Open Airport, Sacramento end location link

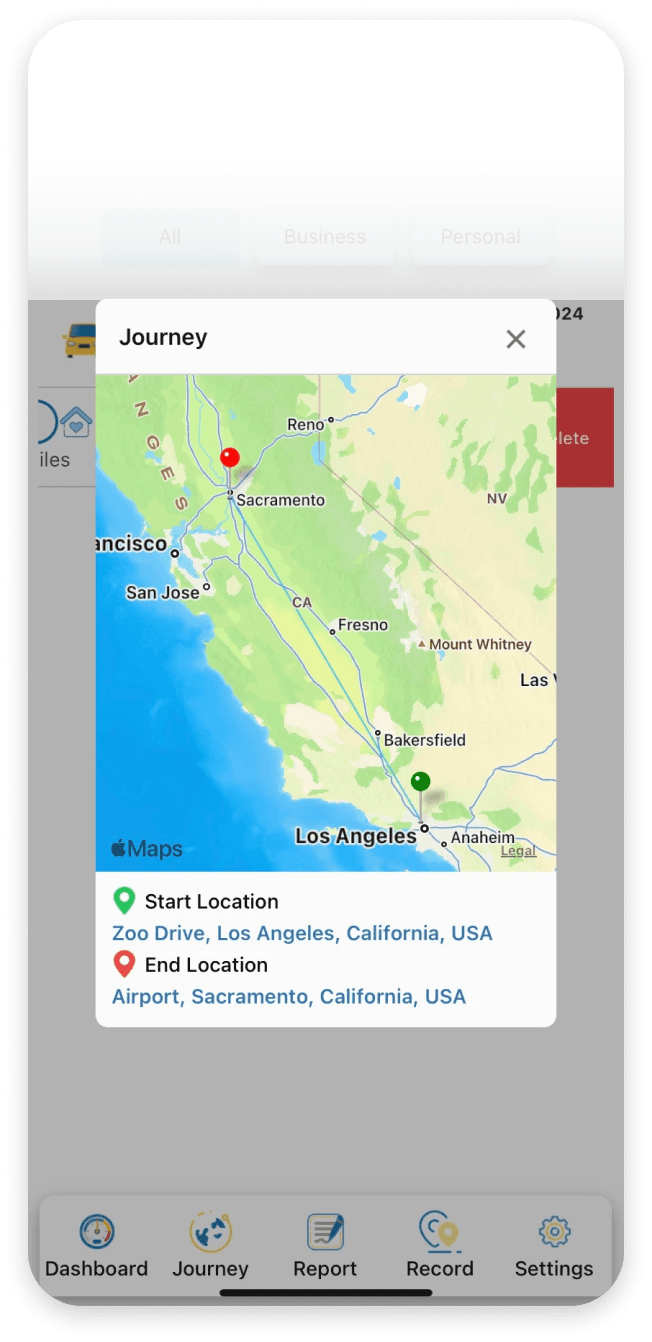click(289, 996)
